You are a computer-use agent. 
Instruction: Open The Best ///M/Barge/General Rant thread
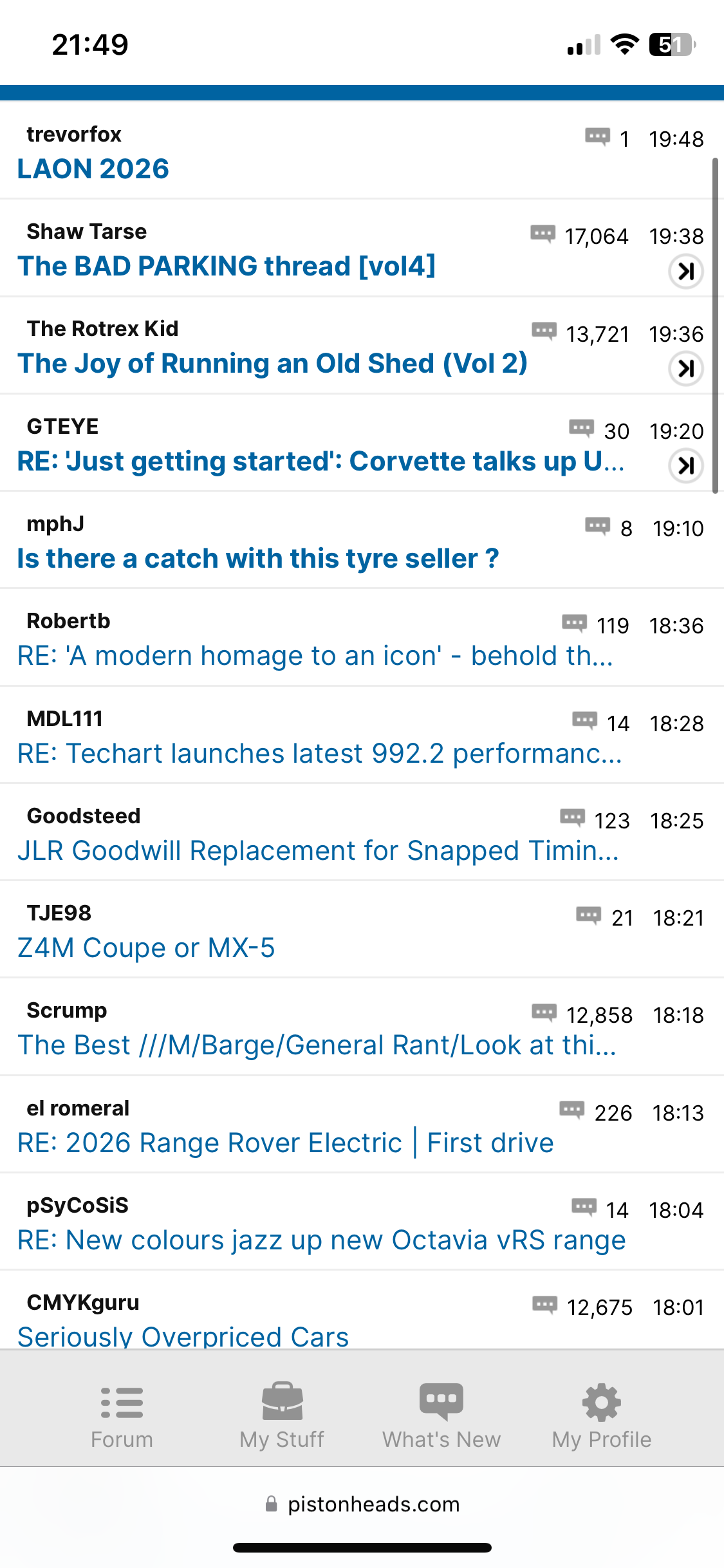click(317, 1045)
